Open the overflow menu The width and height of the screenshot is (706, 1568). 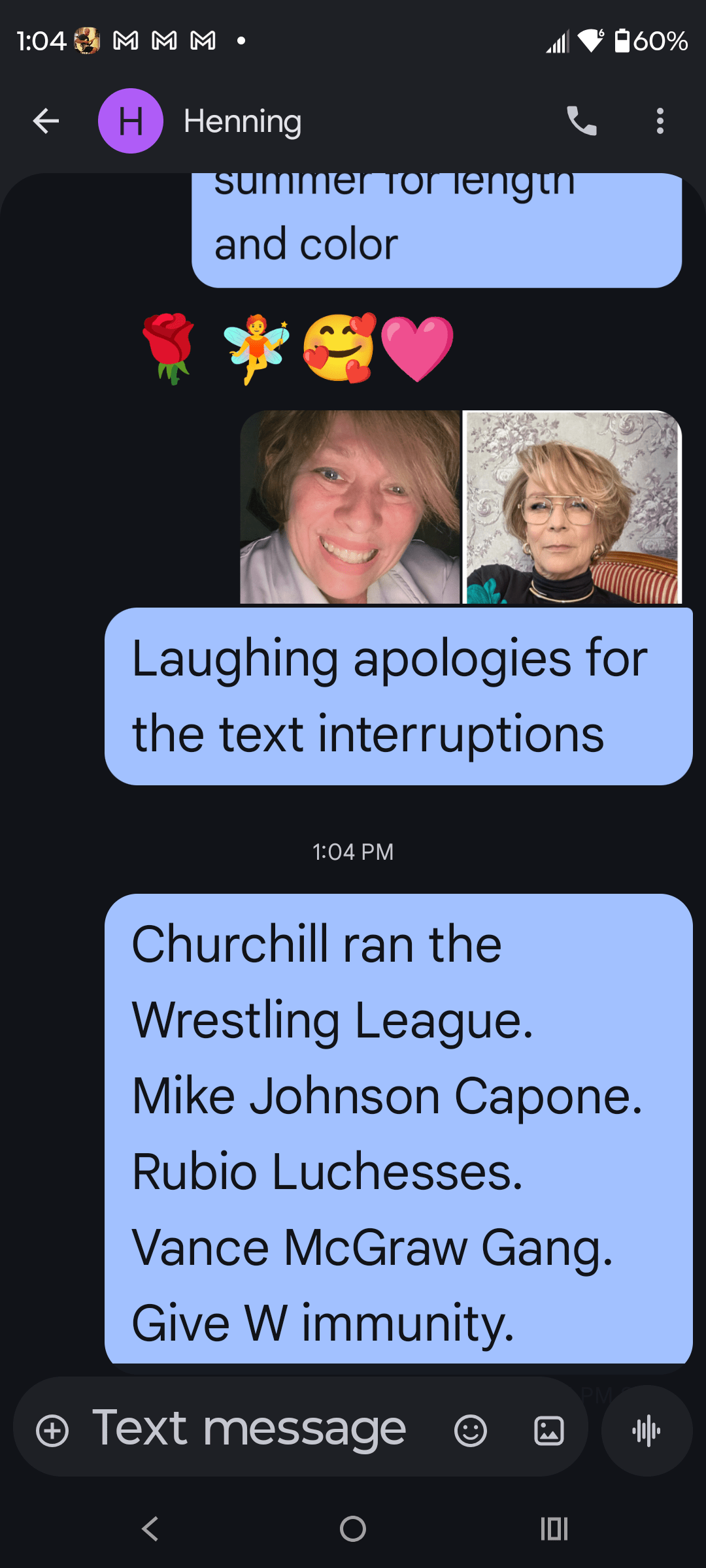coord(660,121)
